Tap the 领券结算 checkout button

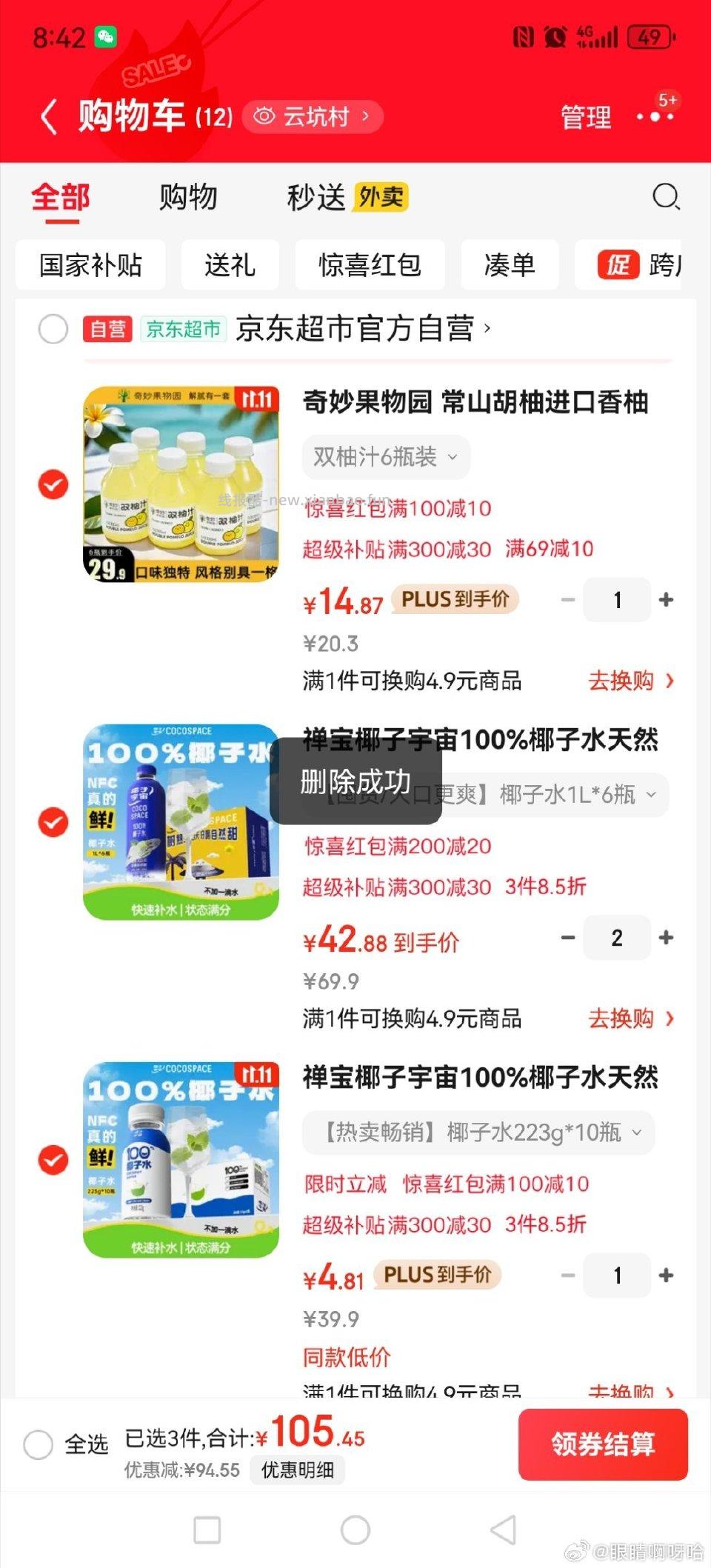point(602,1445)
